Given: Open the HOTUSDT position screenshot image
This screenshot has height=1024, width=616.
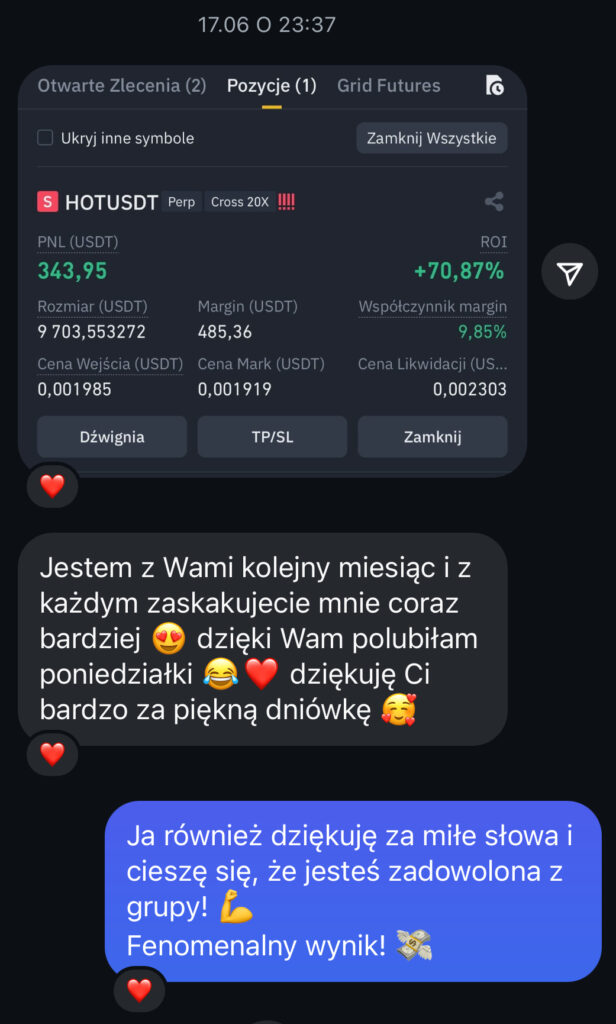Looking at the screenshot, I should coord(272,270).
